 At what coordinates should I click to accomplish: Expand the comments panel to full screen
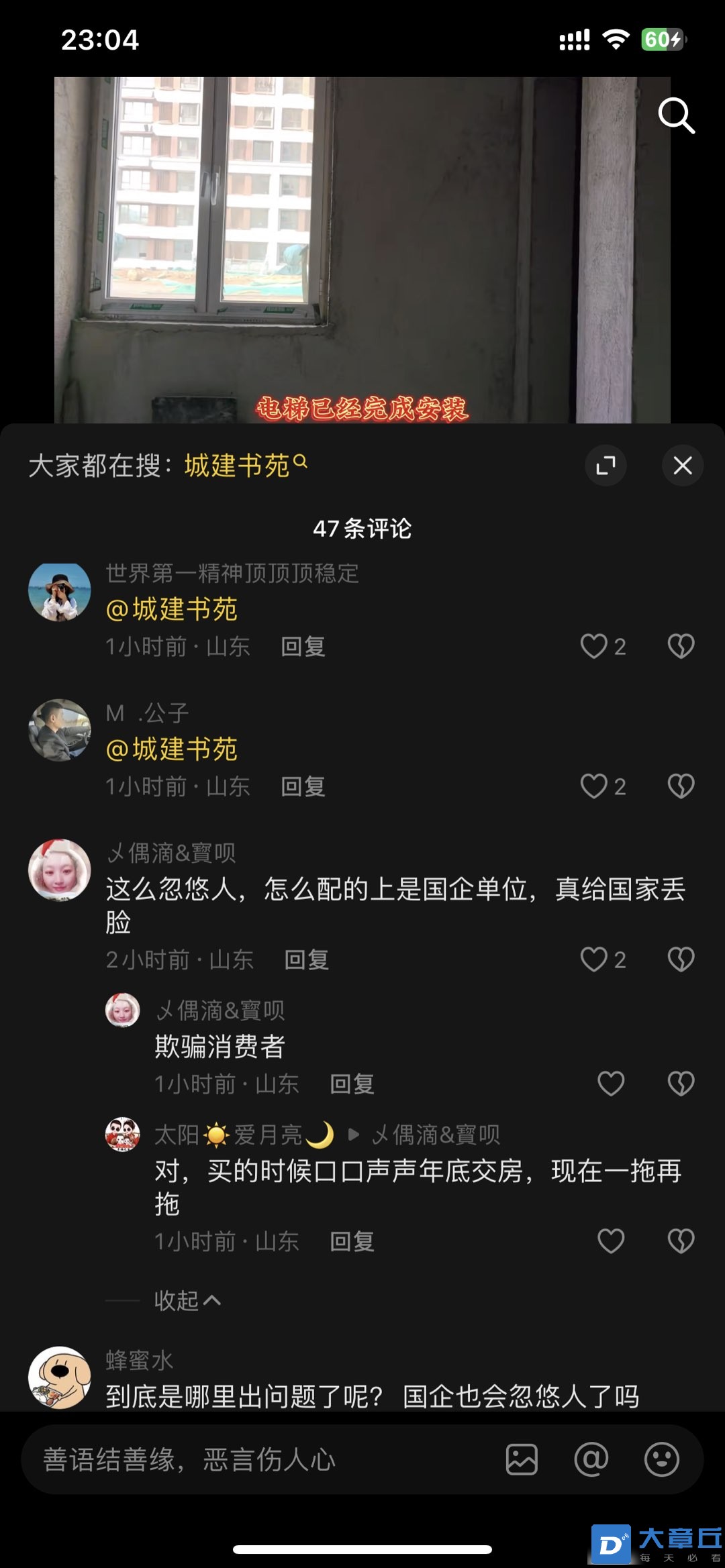[606, 465]
